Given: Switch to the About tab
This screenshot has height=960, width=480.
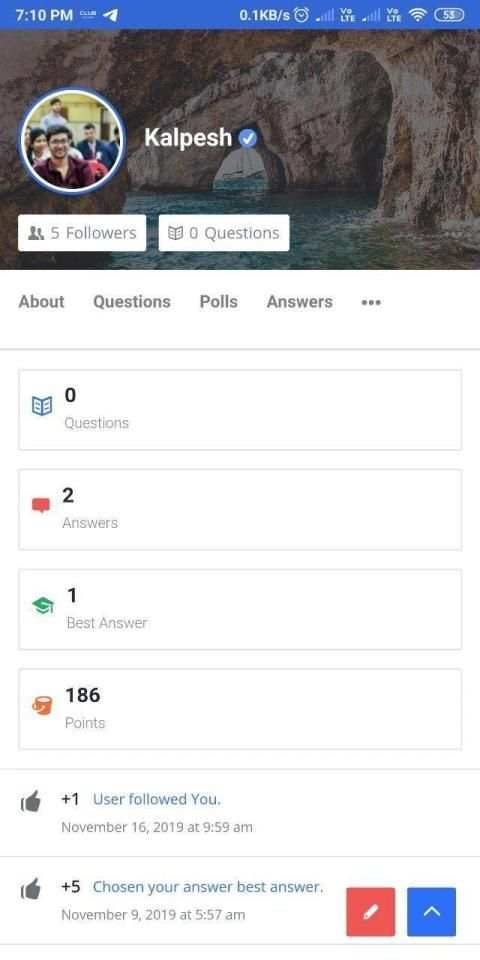Looking at the screenshot, I should tap(41, 302).
